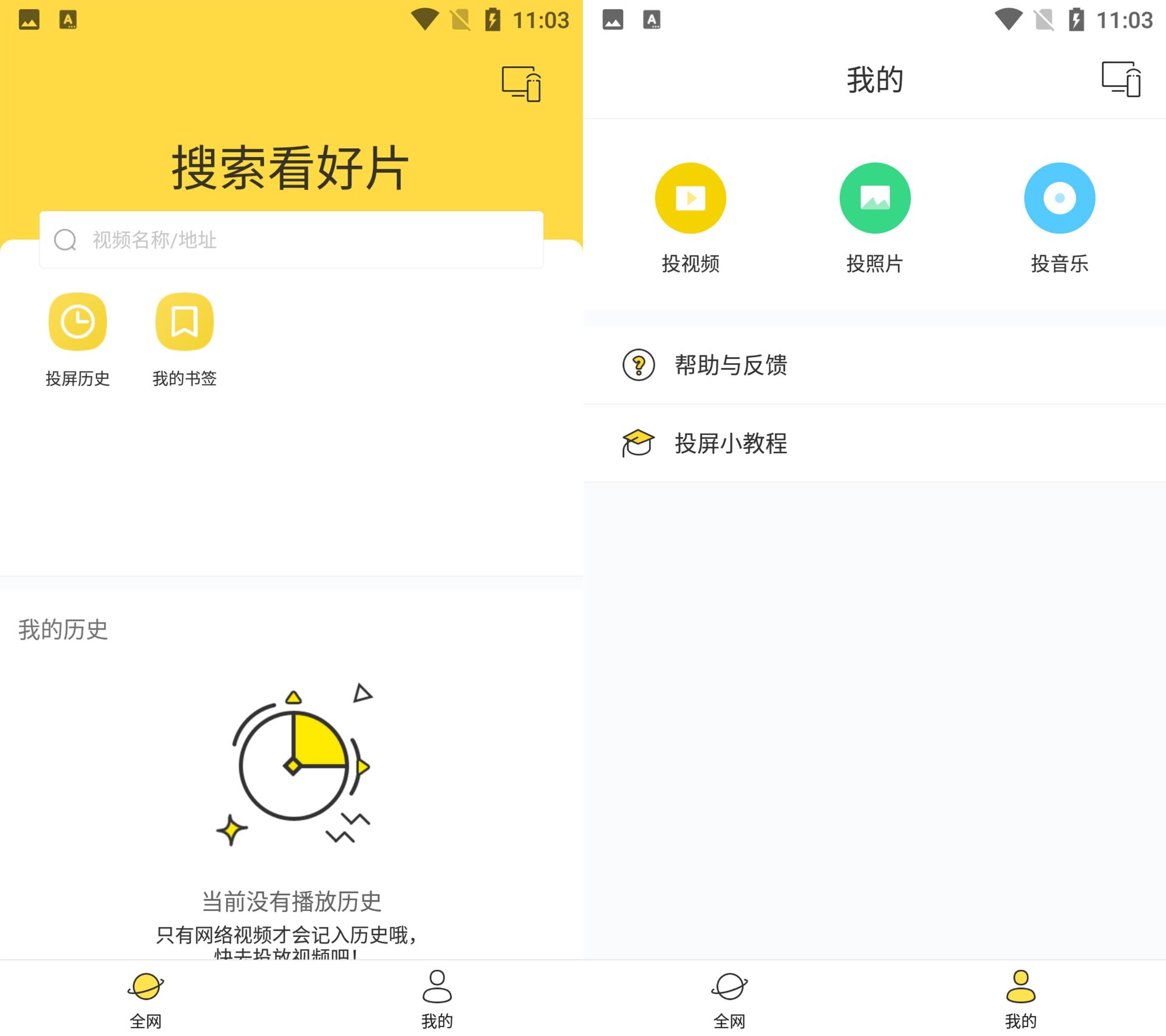The width and height of the screenshot is (1166, 1036).
Task: Open cast device icon beside 我的 title
Action: pyautogui.click(x=1121, y=79)
